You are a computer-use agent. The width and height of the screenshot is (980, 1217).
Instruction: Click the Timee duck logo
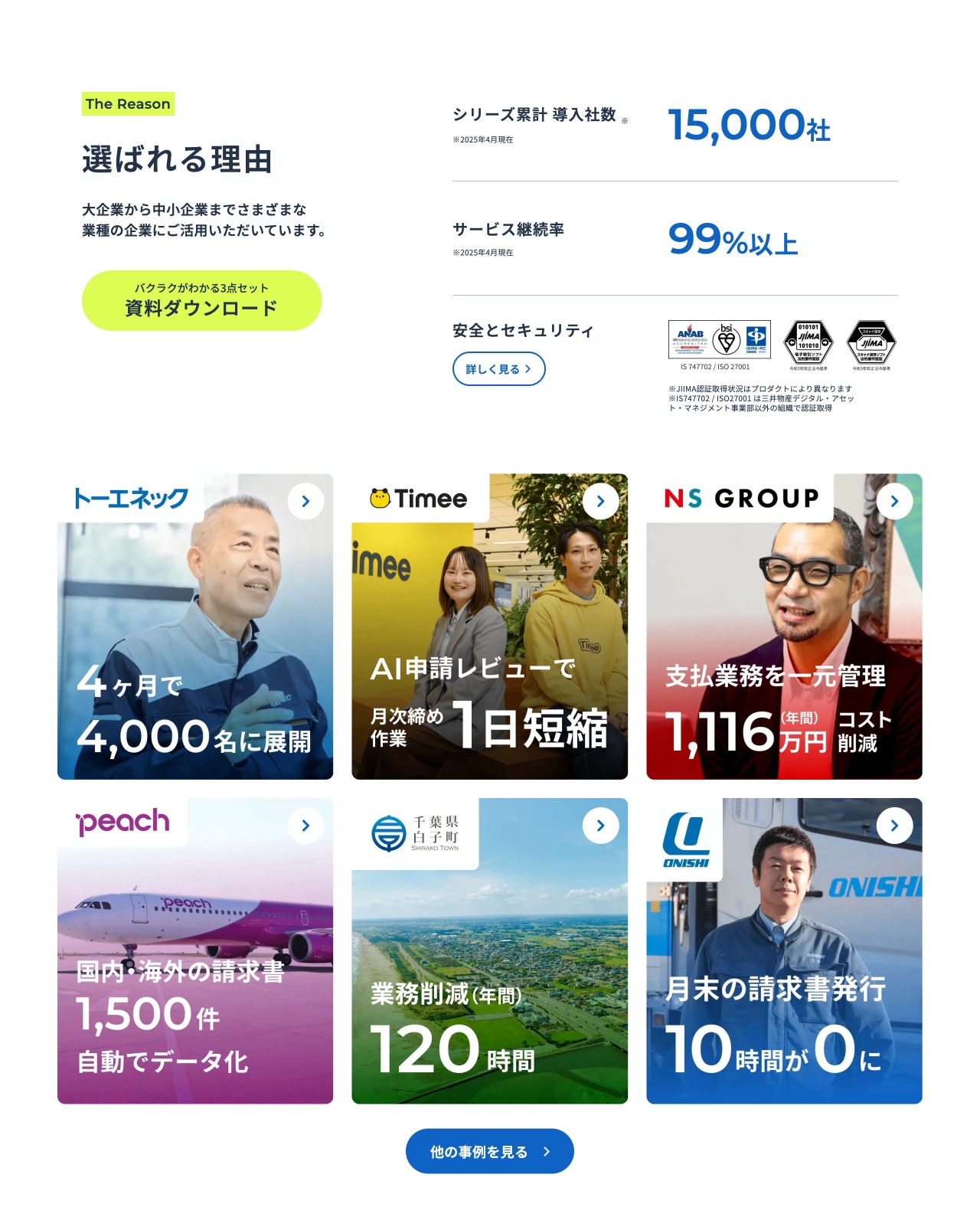379,498
